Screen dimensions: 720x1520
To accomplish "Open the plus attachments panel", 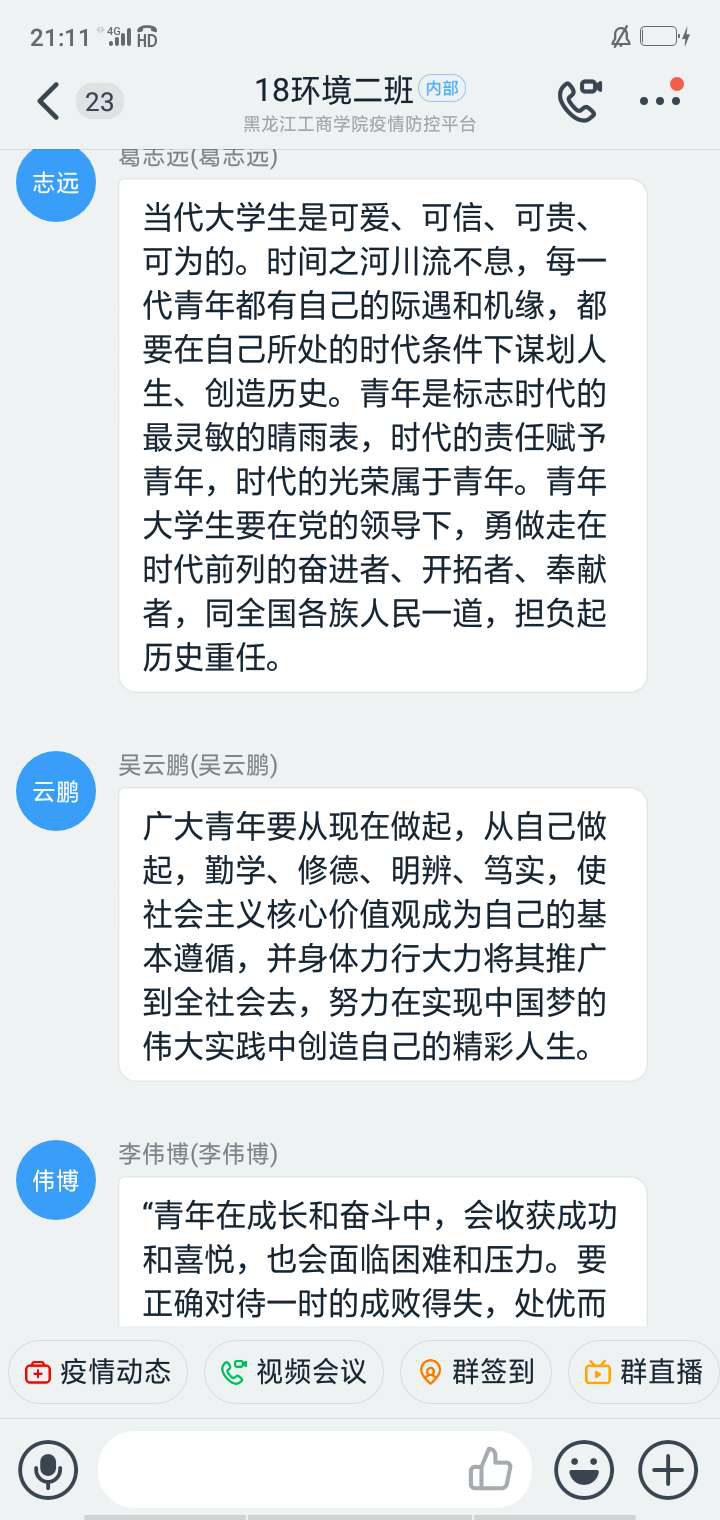I will pyautogui.click(x=668, y=1469).
